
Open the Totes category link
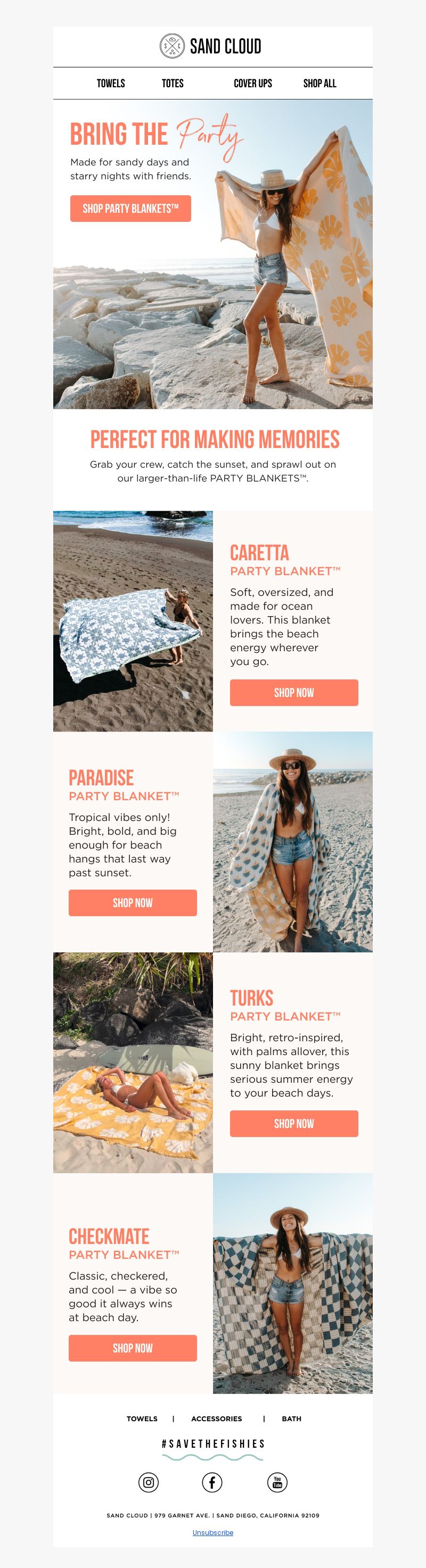(173, 84)
